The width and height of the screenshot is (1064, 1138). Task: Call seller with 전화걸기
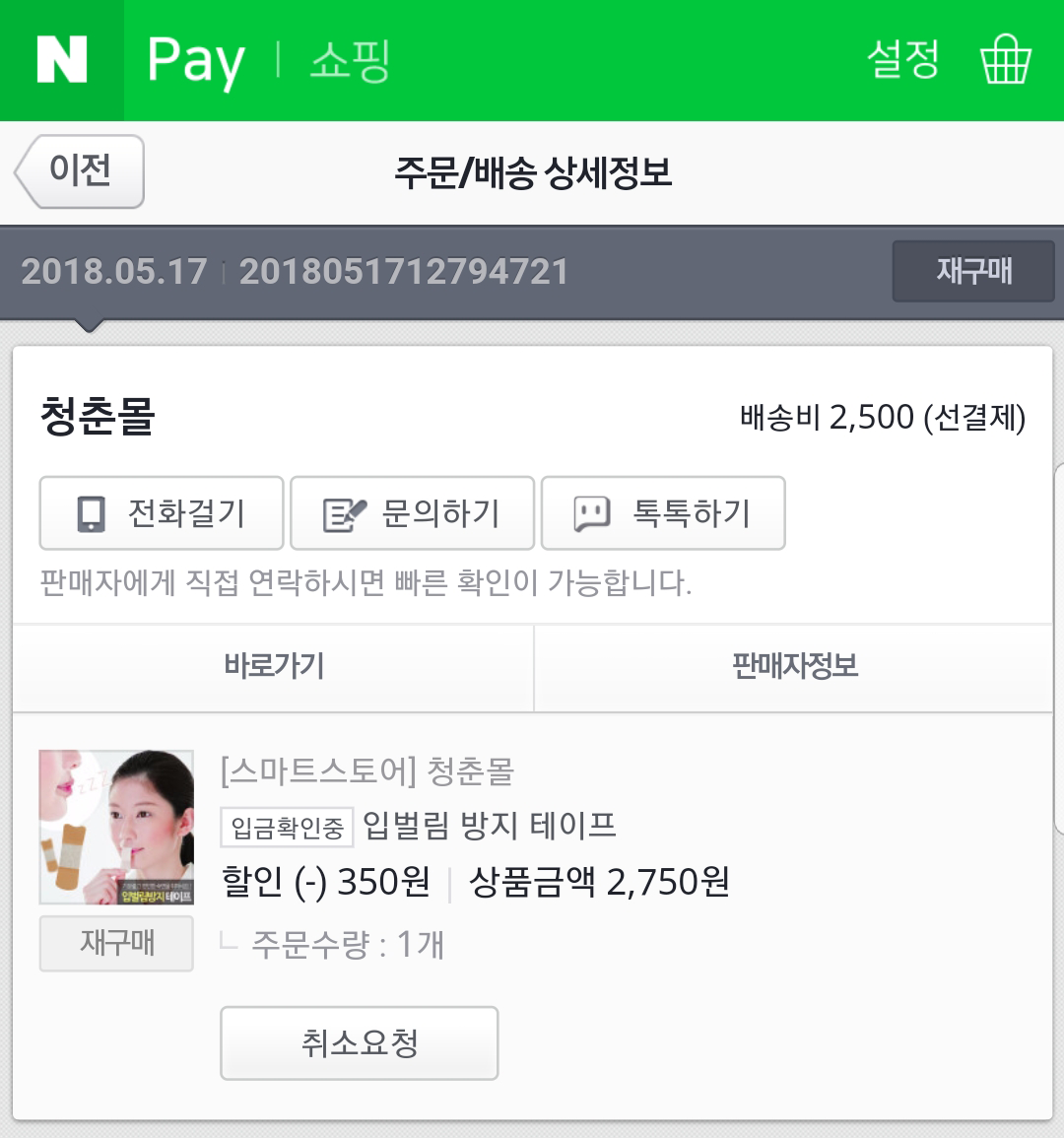click(x=162, y=513)
